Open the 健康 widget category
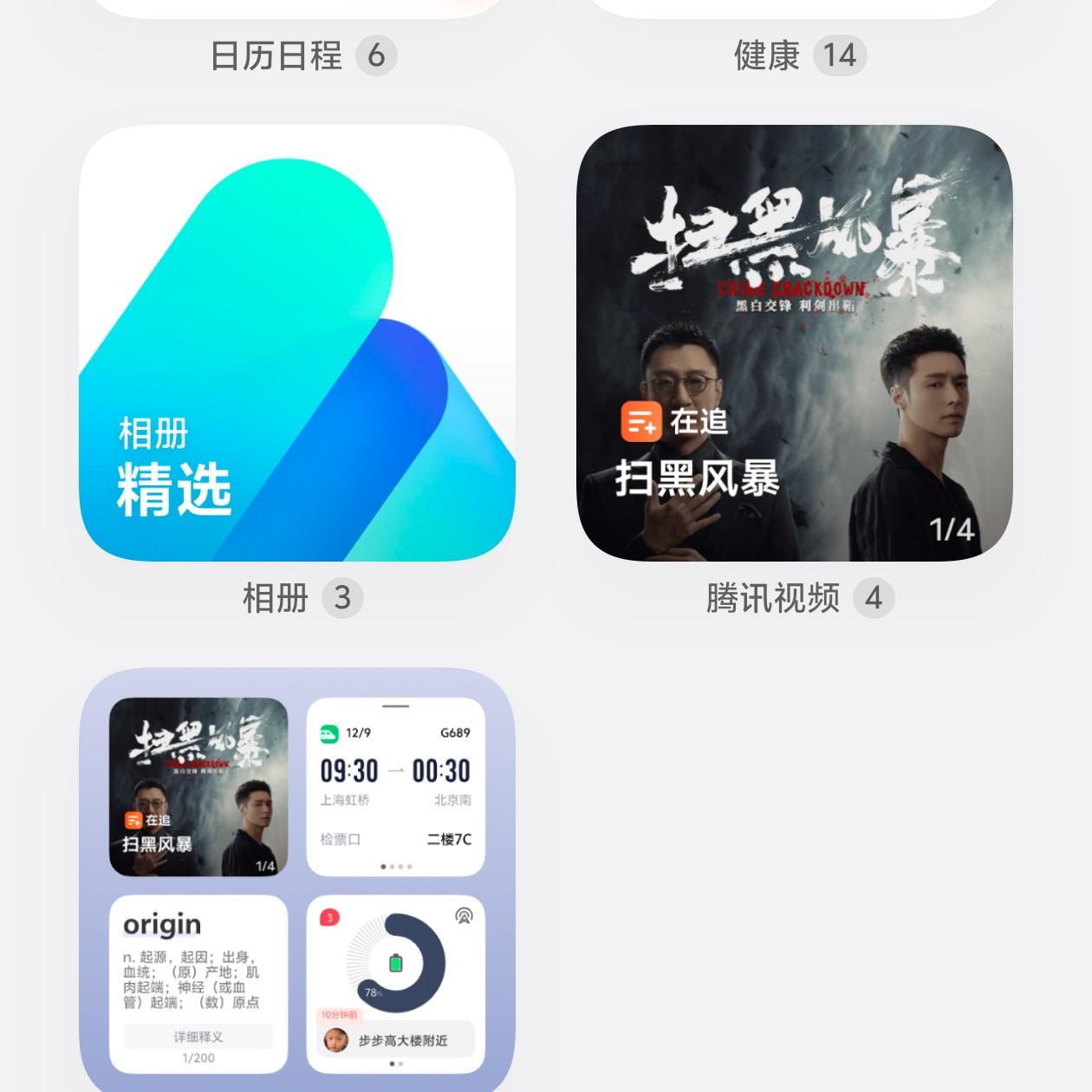 tap(800, 55)
